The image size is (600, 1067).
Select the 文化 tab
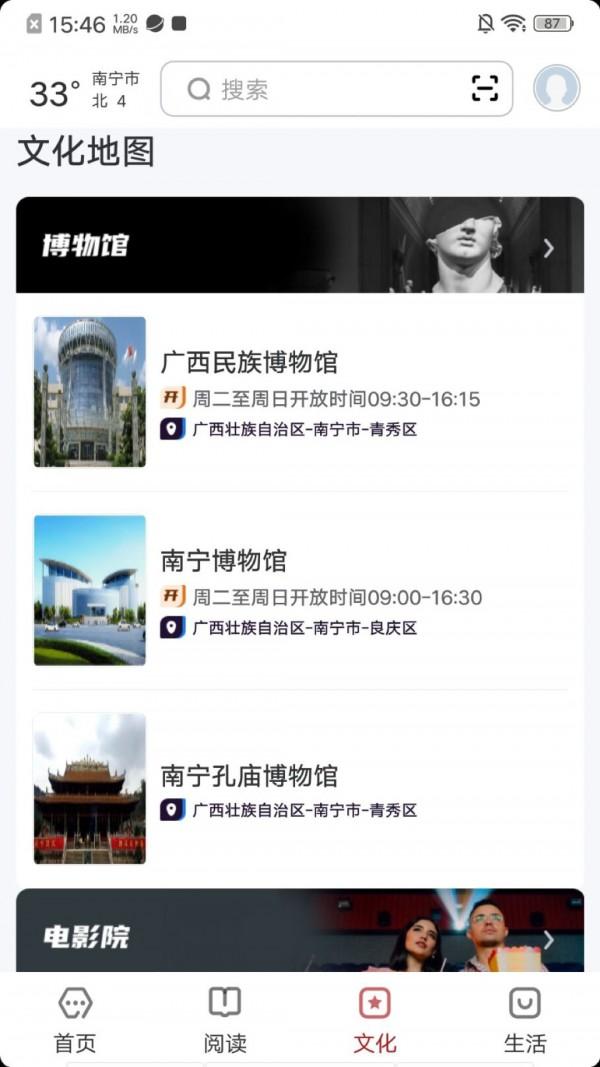(375, 1020)
